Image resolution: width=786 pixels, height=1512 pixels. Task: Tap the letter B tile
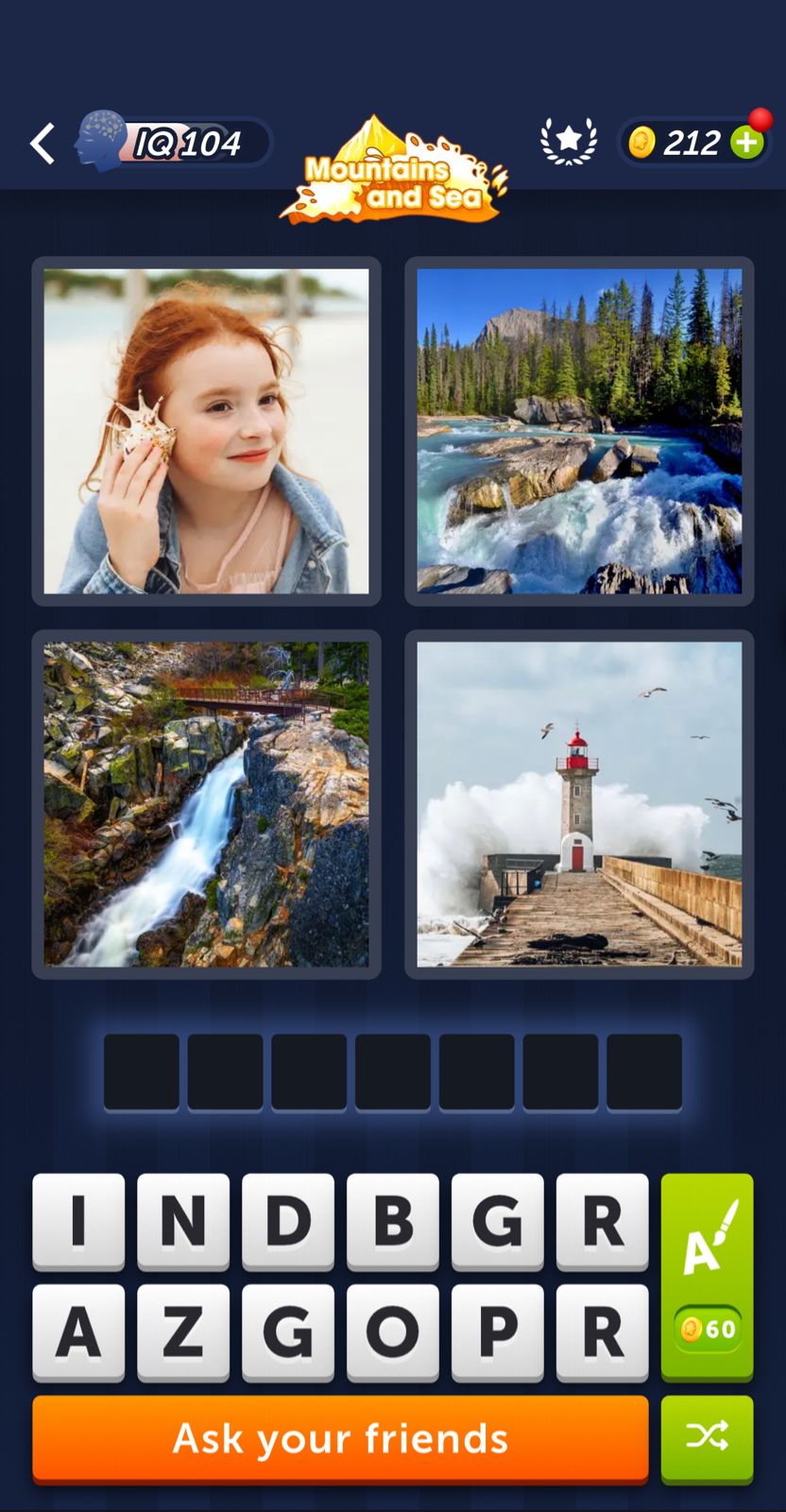(393, 1221)
